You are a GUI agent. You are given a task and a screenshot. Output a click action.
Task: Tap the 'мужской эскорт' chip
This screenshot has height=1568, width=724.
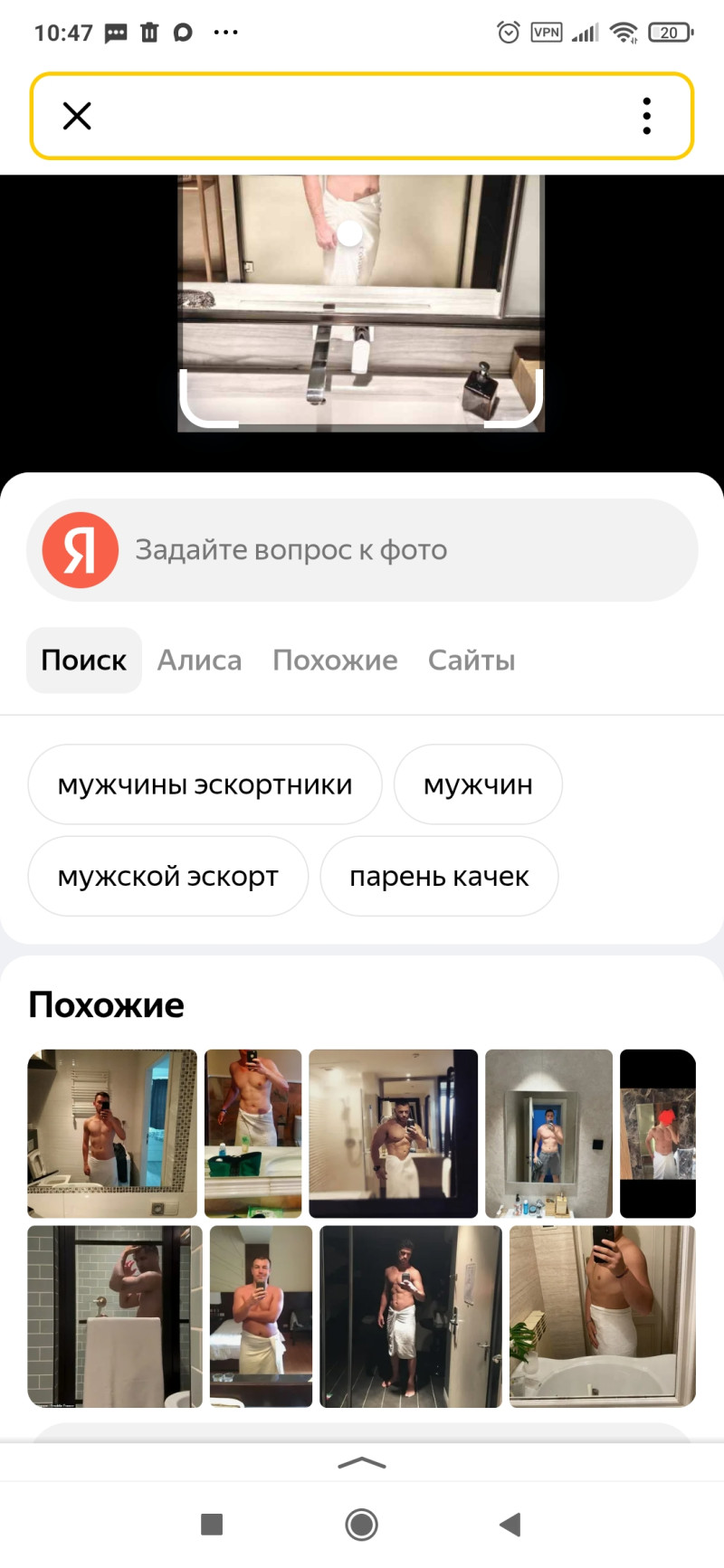[x=168, y=876]
